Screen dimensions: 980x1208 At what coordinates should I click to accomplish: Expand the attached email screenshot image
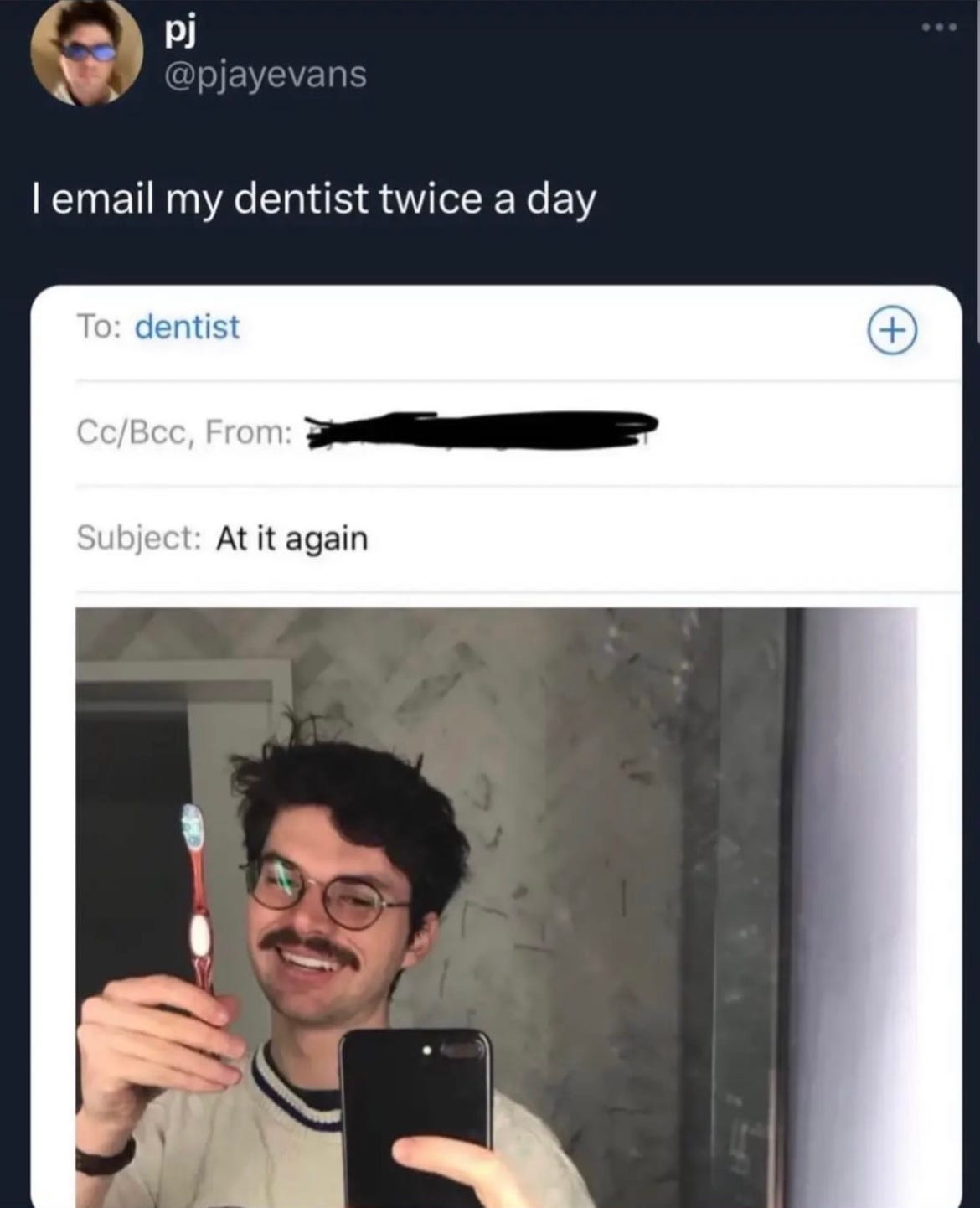pyautogui.click(x=496, y=746)
